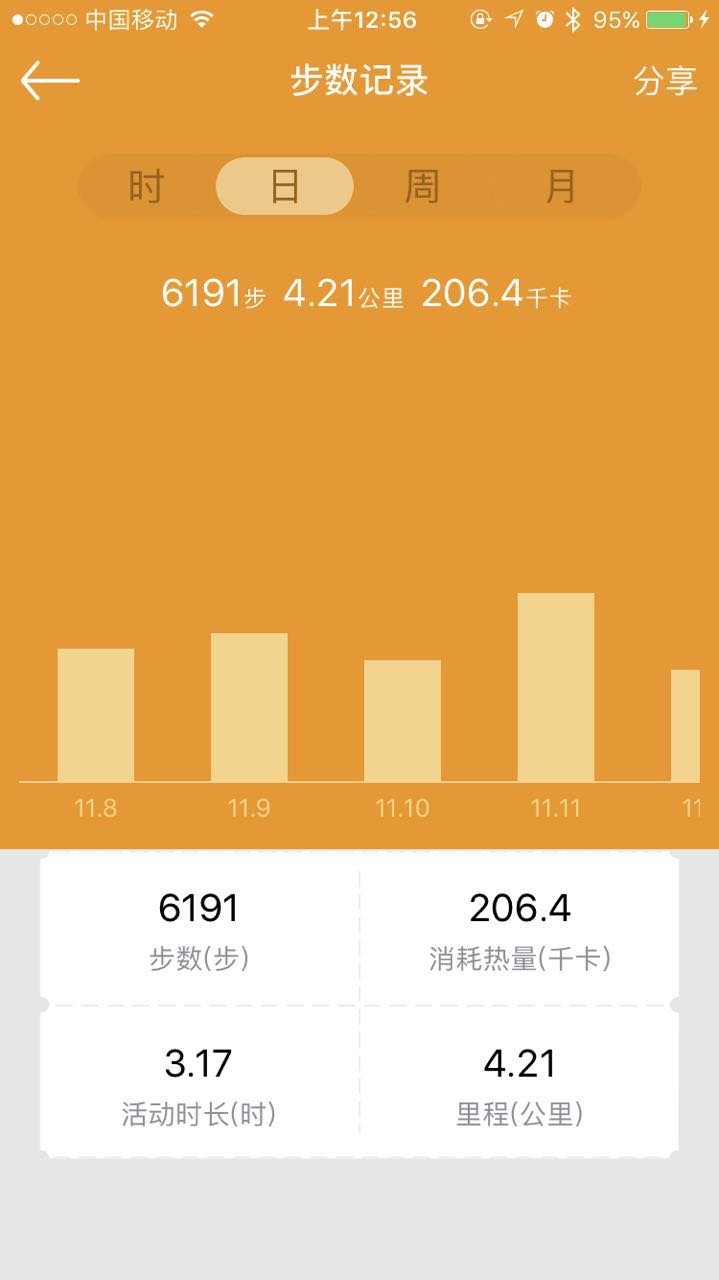This screenshot has width=719, height=1280.
Task: Go back using the arrow icon
Action: (50, 81)
